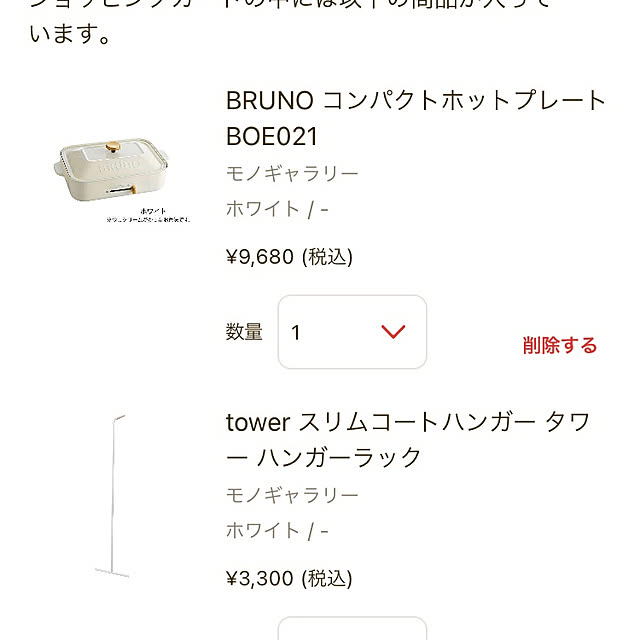The height and width of the screenshot is (640, 640).
Task: Open the quantity dropdown for BRUNO hot plate
Action: tap(352, 332)
